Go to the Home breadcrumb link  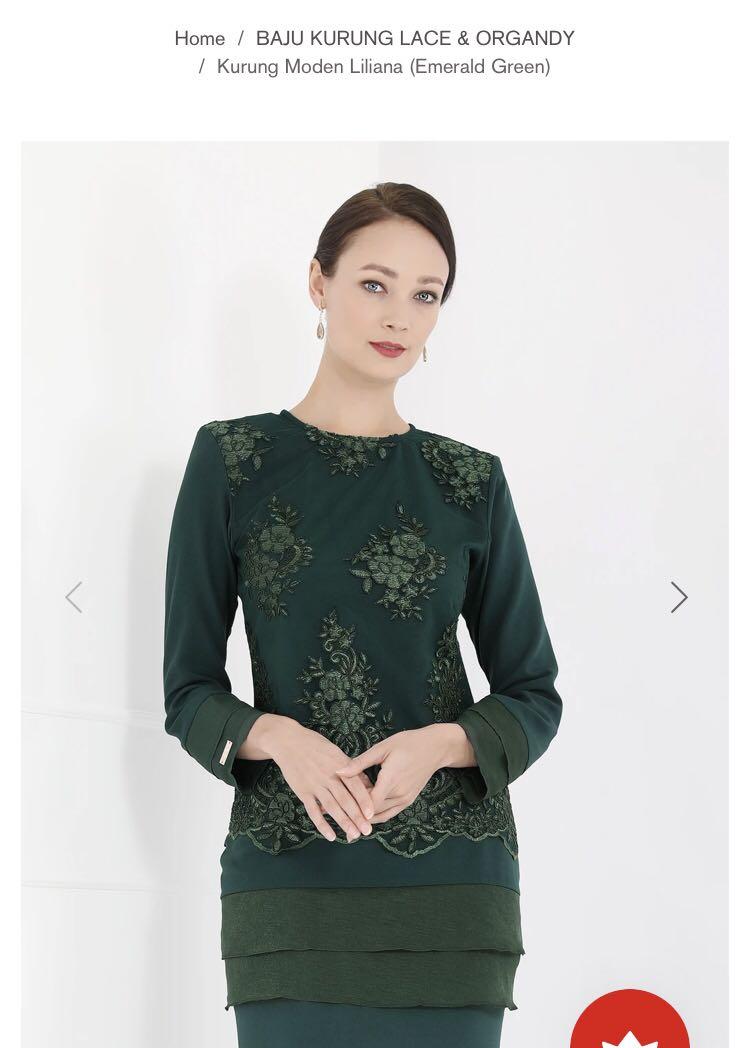tap(199, 39)
